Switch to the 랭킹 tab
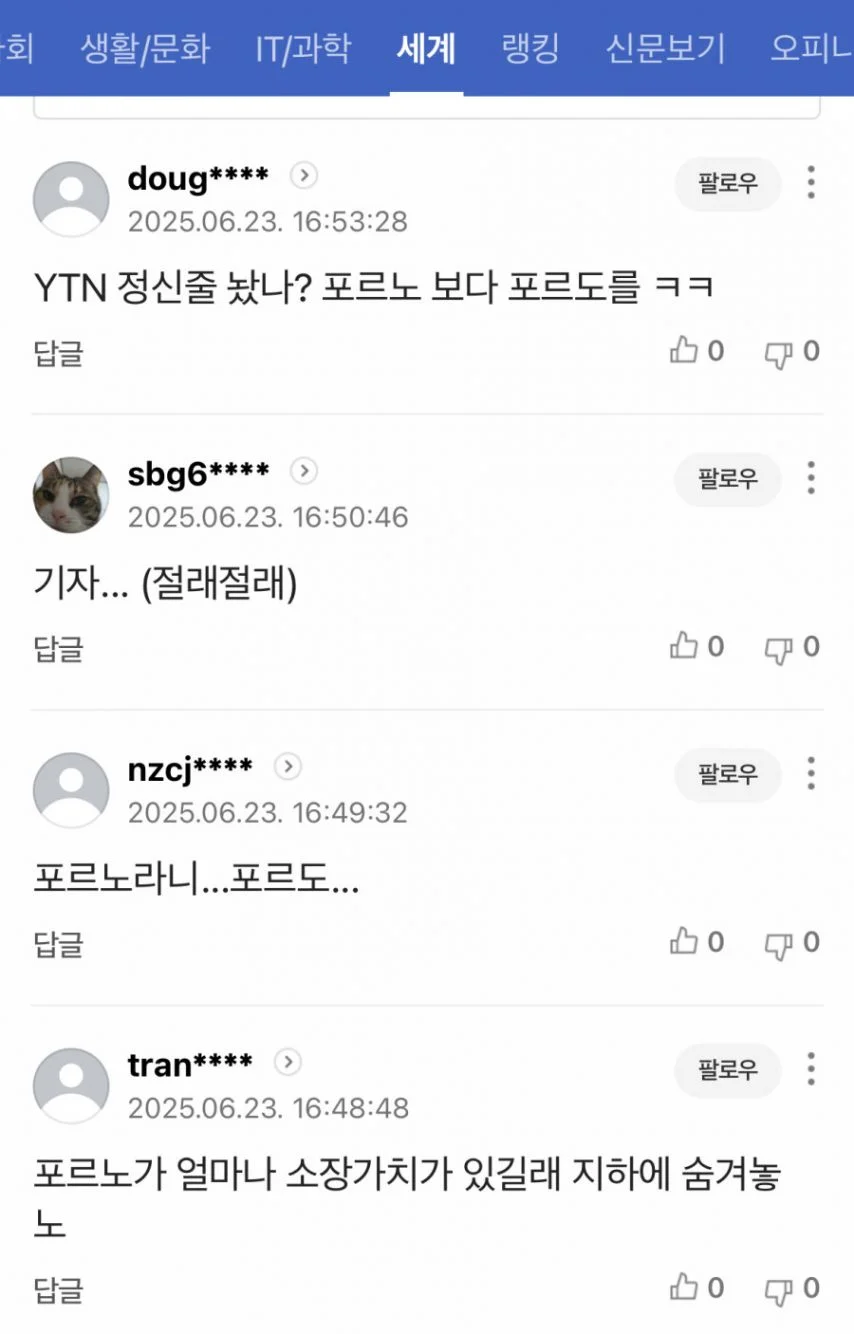This screenshot has width=854, height=1334. pos(530,48)
